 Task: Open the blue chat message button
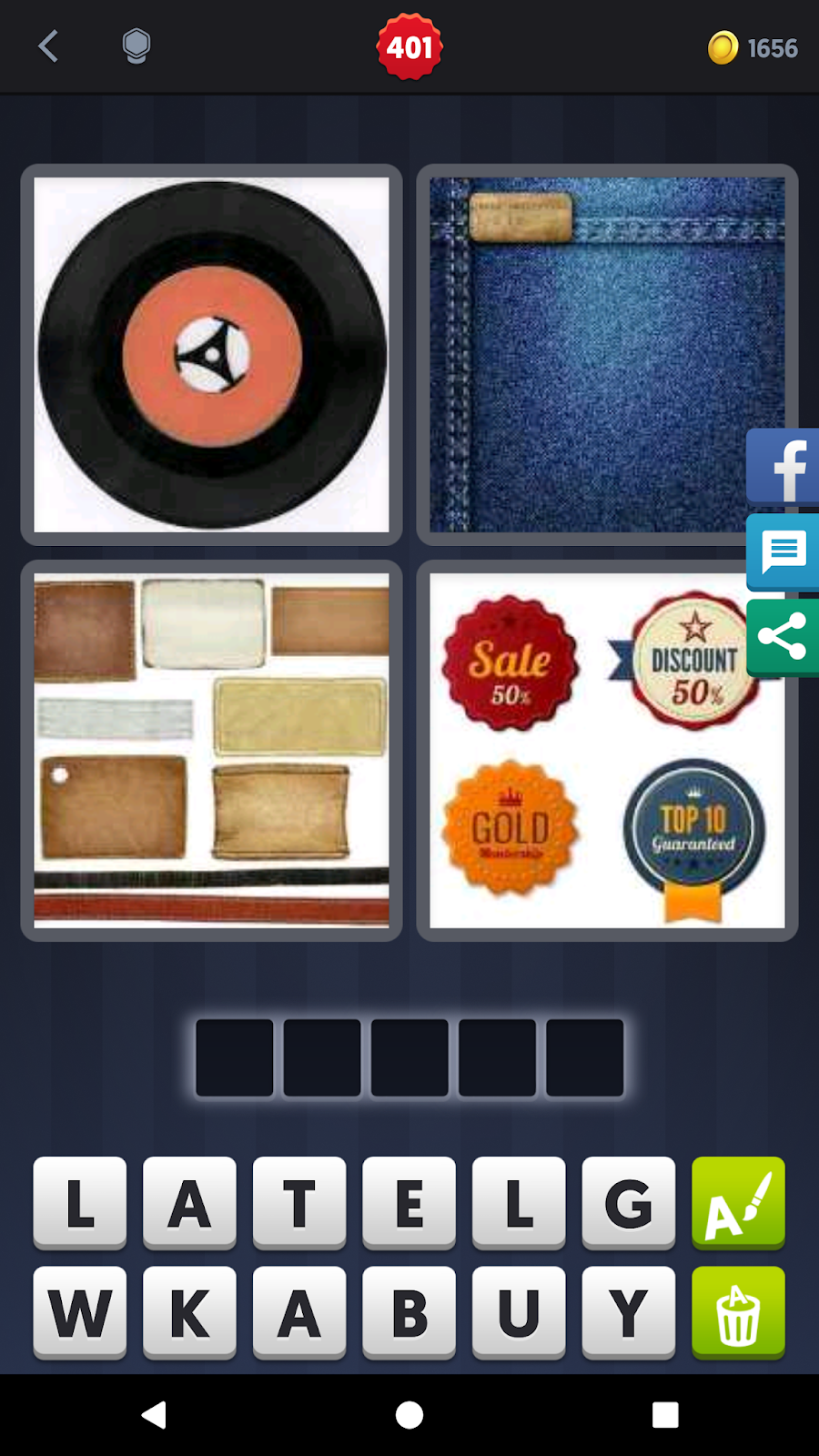tap(784, 551)
